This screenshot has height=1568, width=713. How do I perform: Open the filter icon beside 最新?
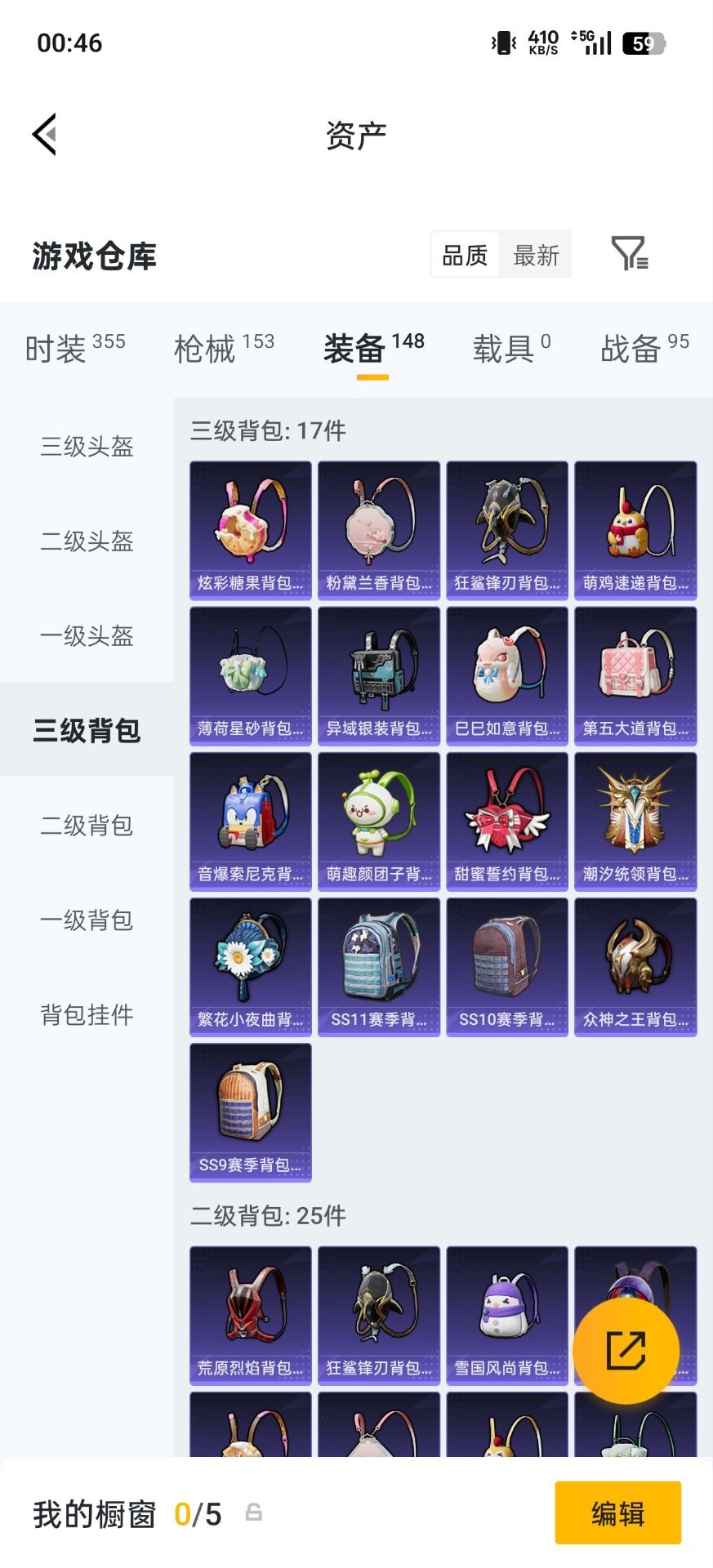629,254
